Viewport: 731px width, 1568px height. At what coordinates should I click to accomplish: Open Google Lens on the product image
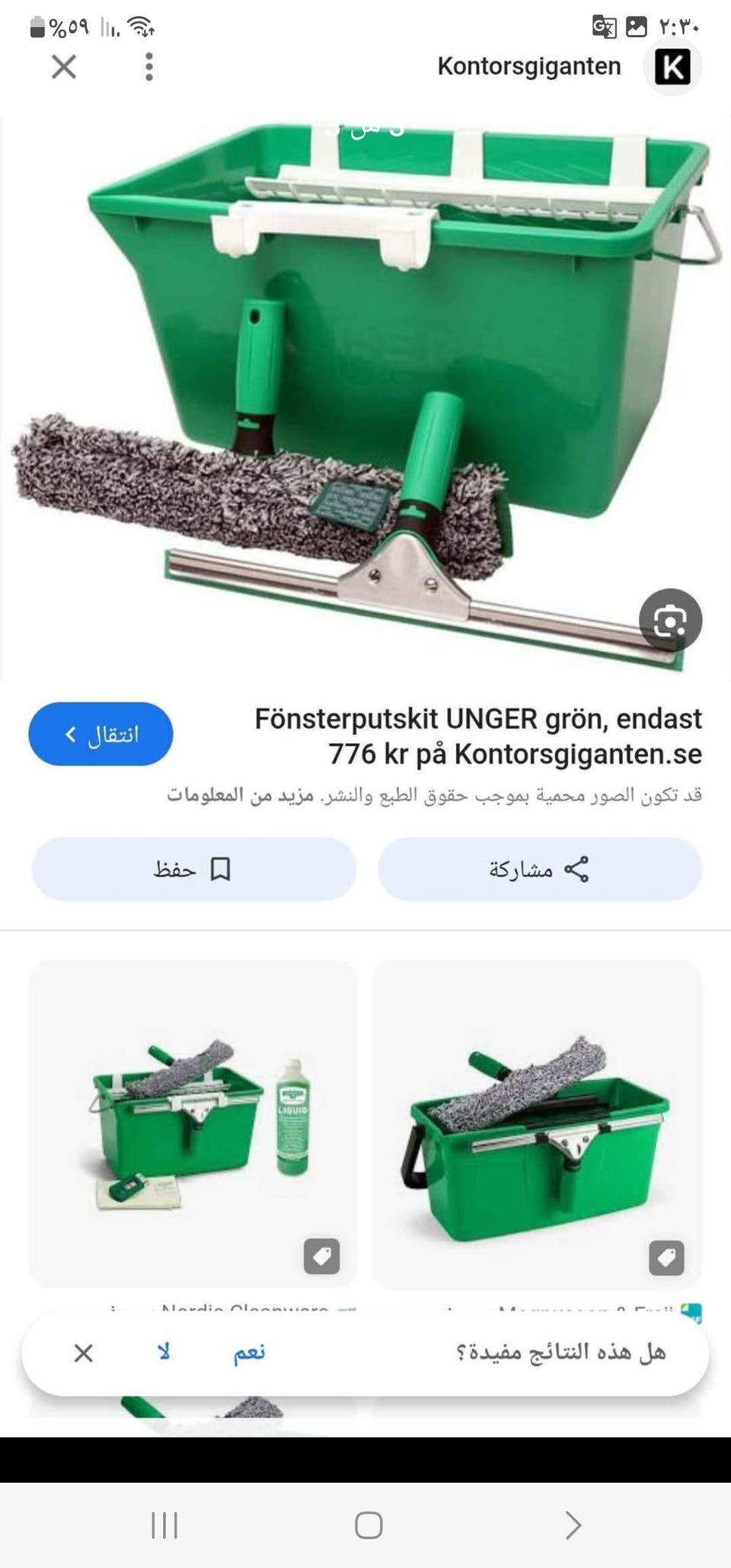pyautogui.click(x=669, y=620)
